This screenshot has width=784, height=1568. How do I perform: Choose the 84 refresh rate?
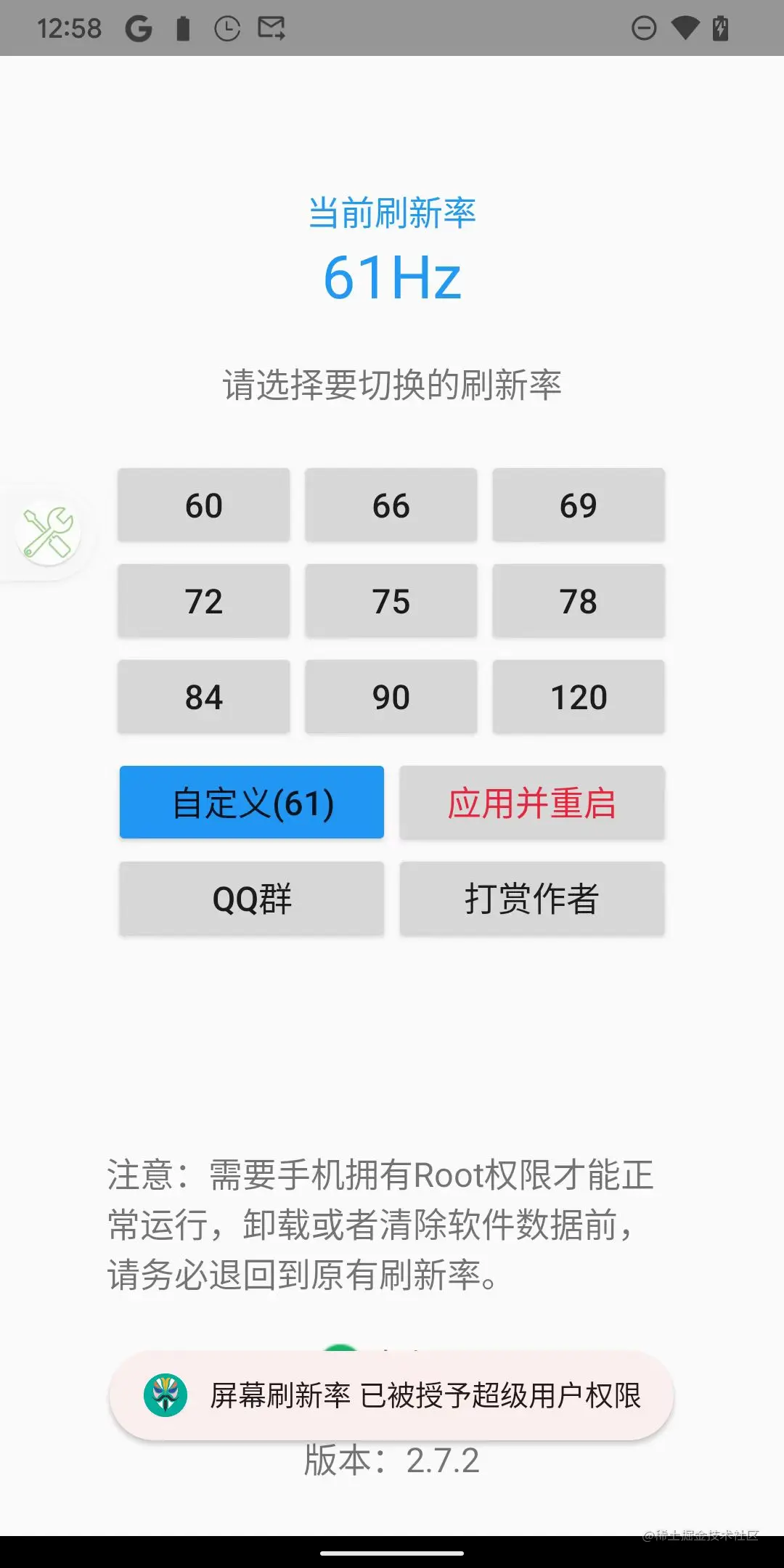point(204,697)
